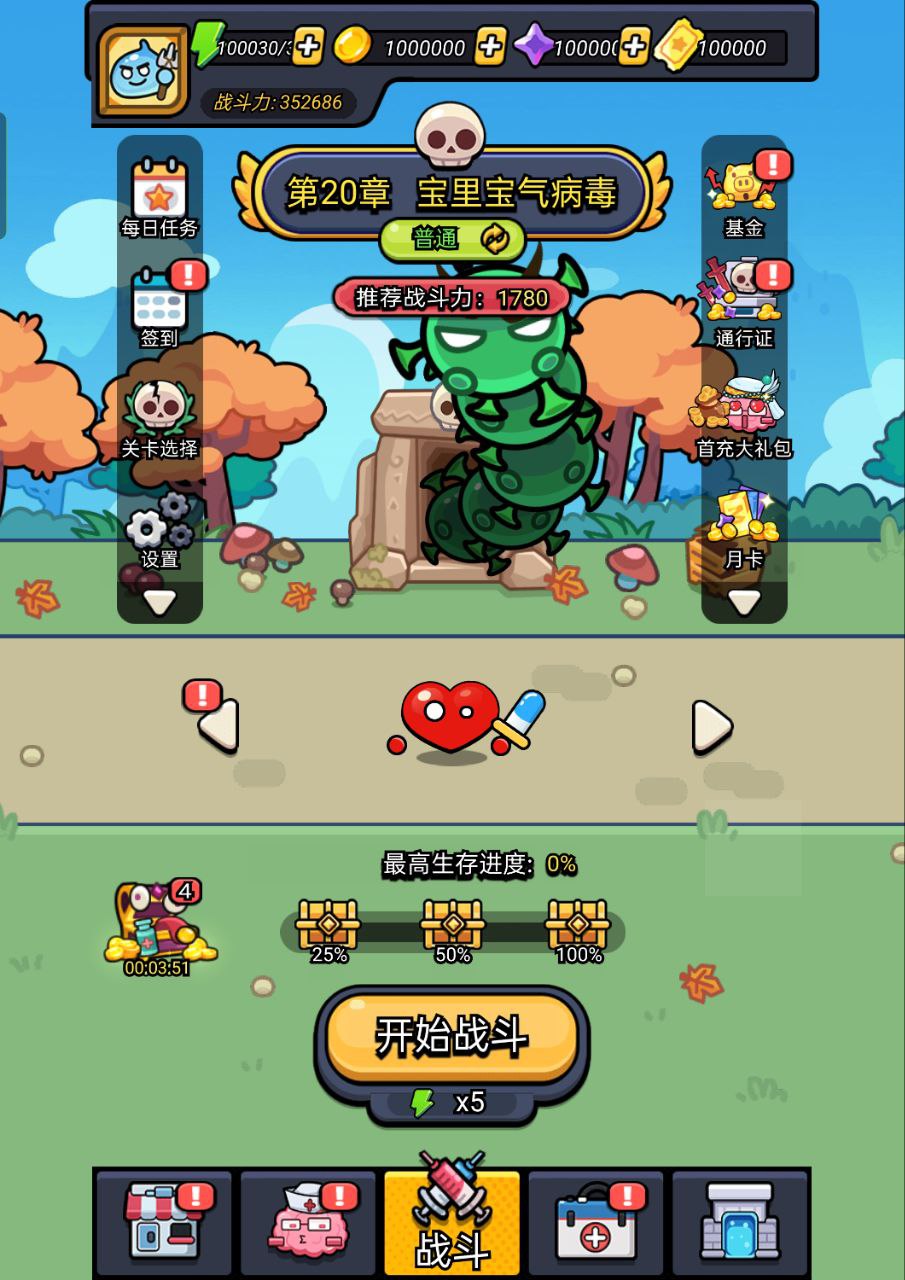Open 每日任务 daily tasks
The width and height of the screenshot is (905, 1280).
point(160,198)
